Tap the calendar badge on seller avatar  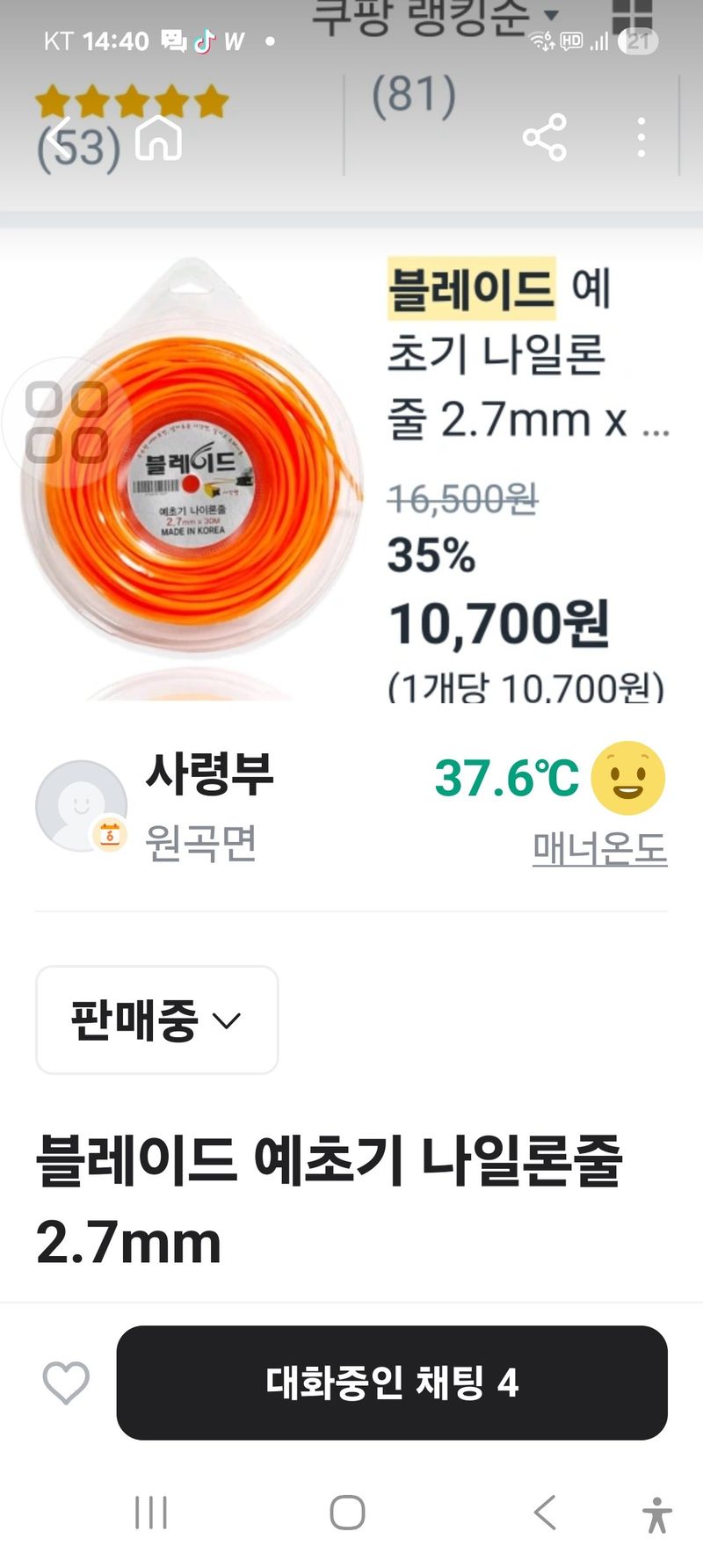(109, 833)
